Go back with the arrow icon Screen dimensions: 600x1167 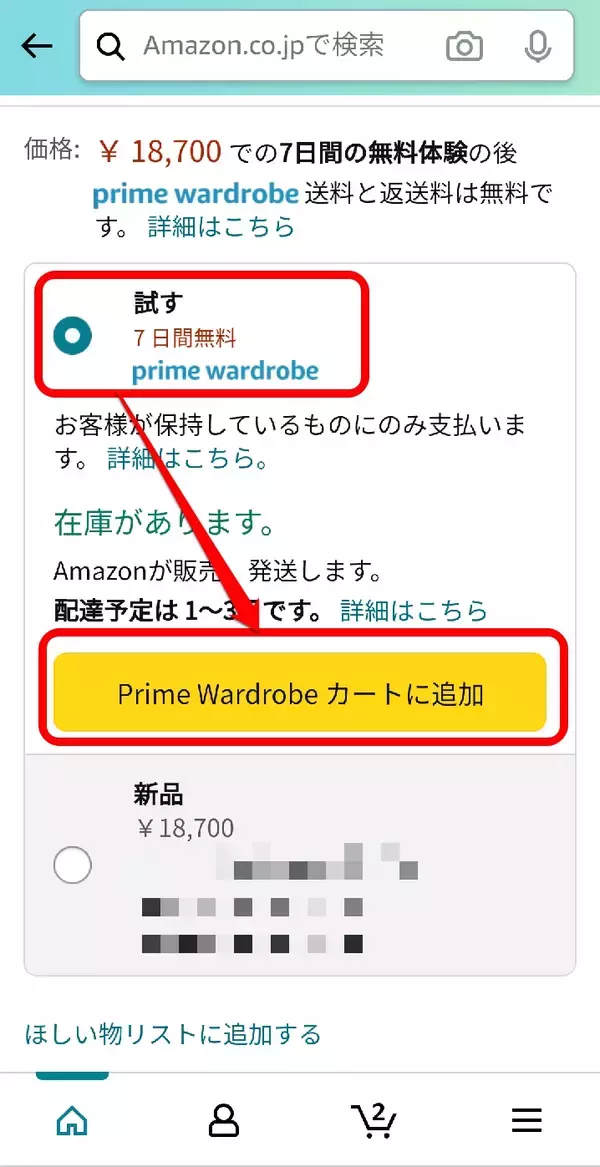point(37,46)
